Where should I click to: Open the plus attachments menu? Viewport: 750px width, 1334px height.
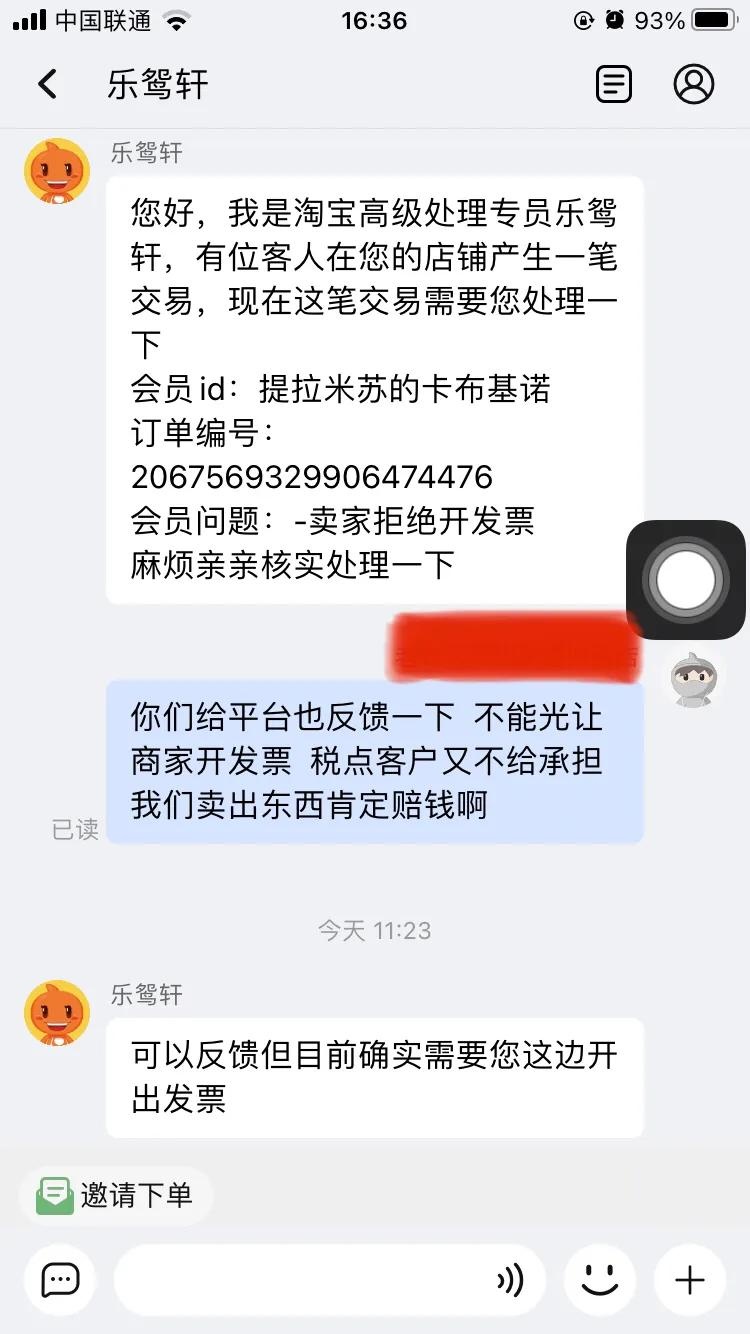point(690,1279)
